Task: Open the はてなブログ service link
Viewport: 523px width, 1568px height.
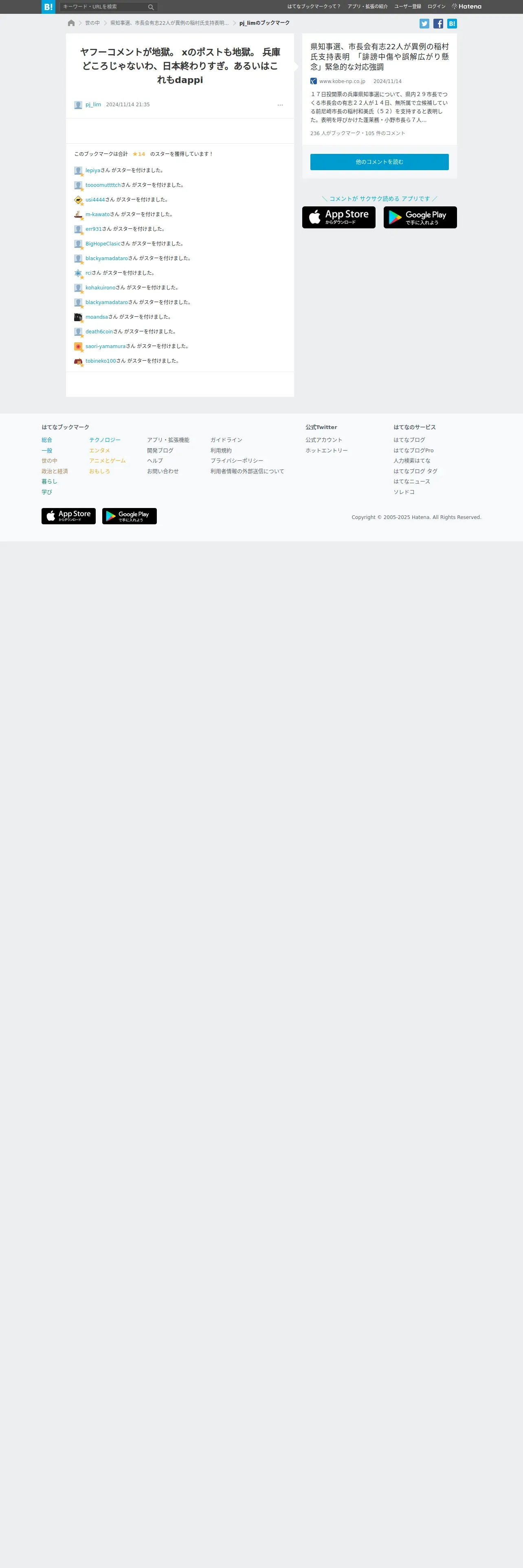Action: click(409, 440)
